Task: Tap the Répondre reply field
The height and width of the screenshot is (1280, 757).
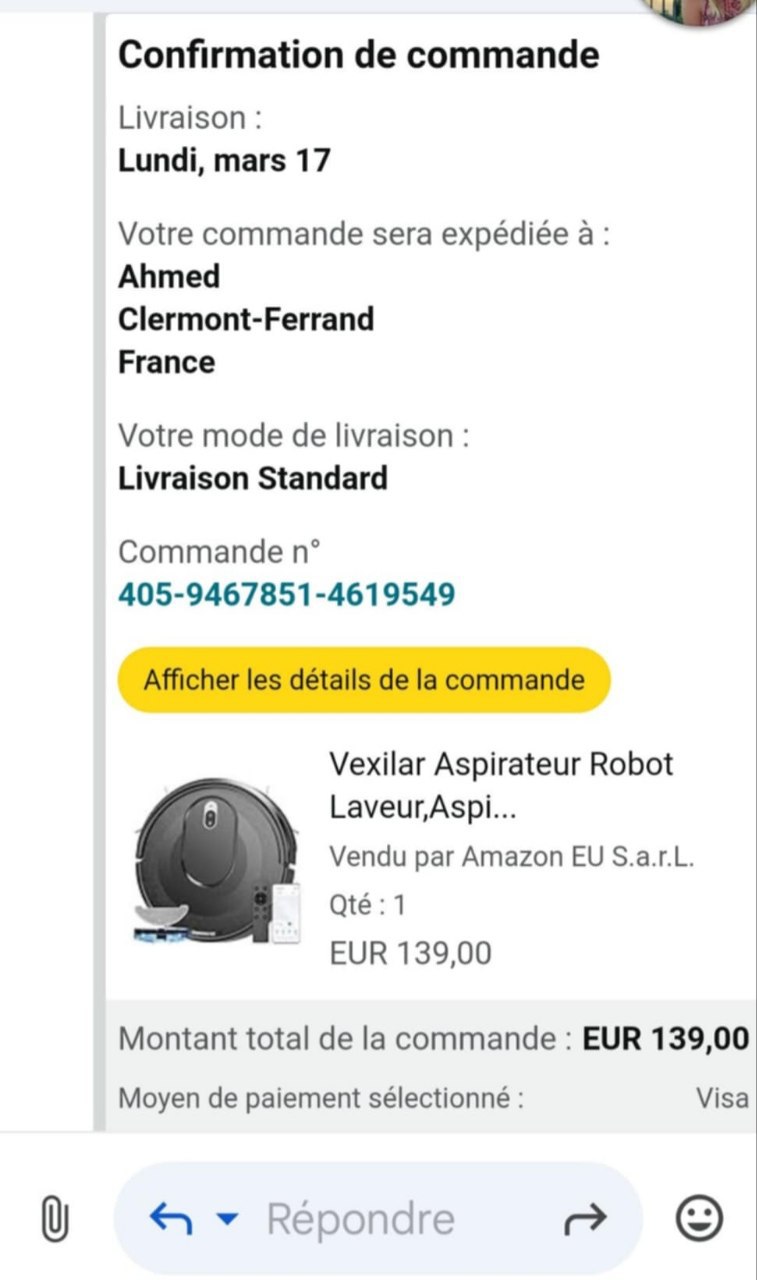Action: (x=360, y=1219)
